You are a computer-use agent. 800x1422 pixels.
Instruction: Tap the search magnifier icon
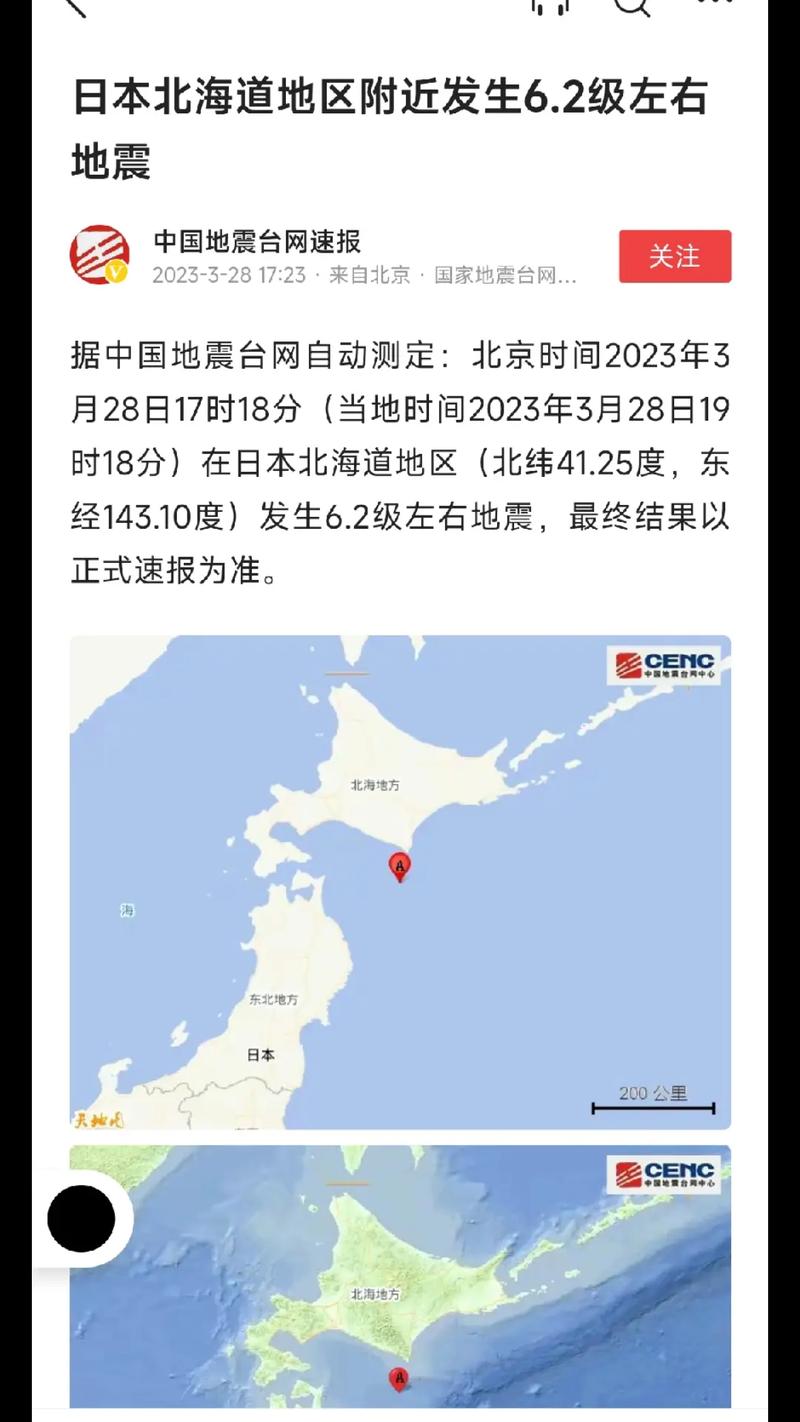point(631,6)
